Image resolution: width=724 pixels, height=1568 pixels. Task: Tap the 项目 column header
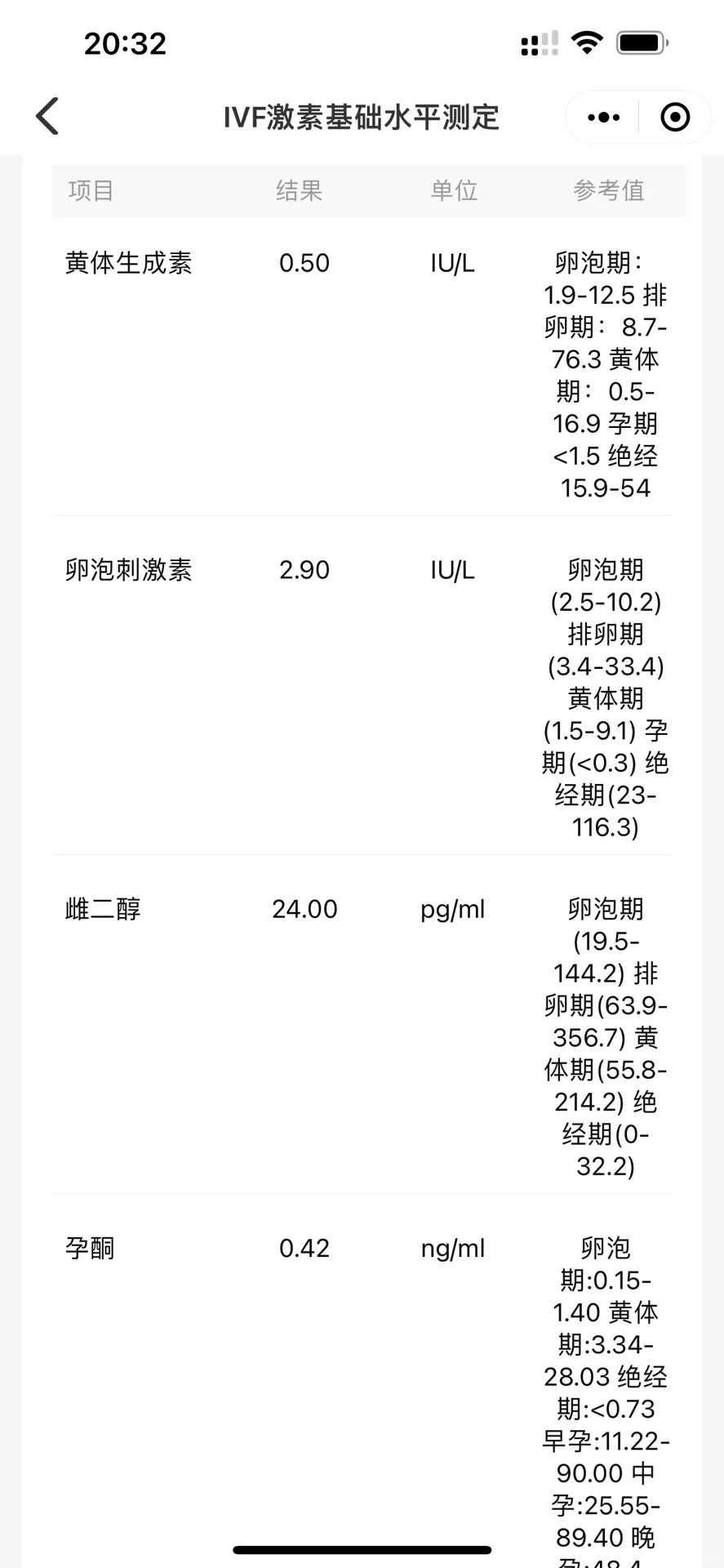tap(91, 190)
